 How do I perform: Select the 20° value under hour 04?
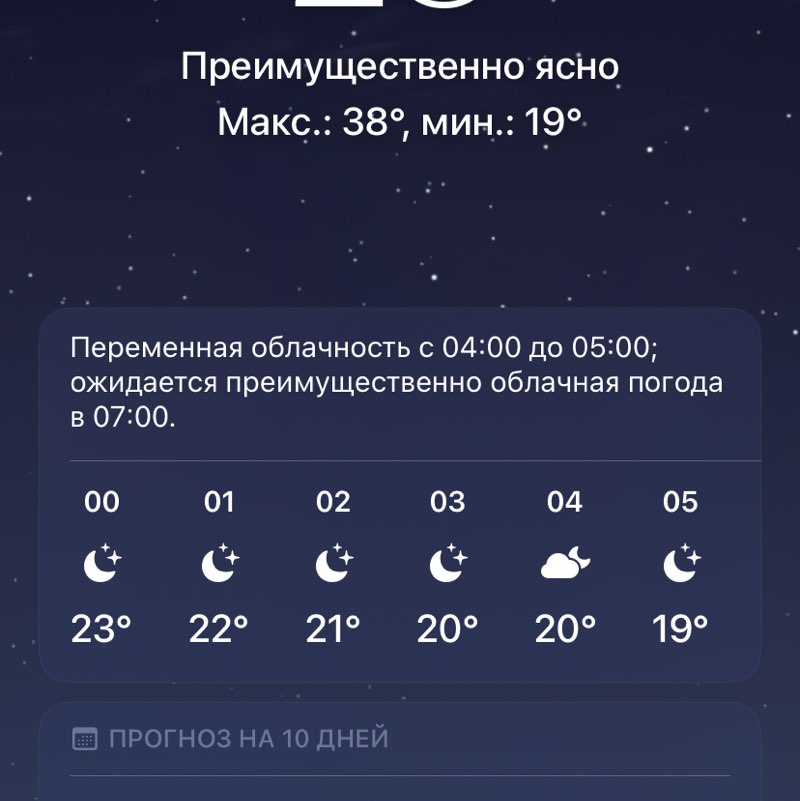[565, 627]
